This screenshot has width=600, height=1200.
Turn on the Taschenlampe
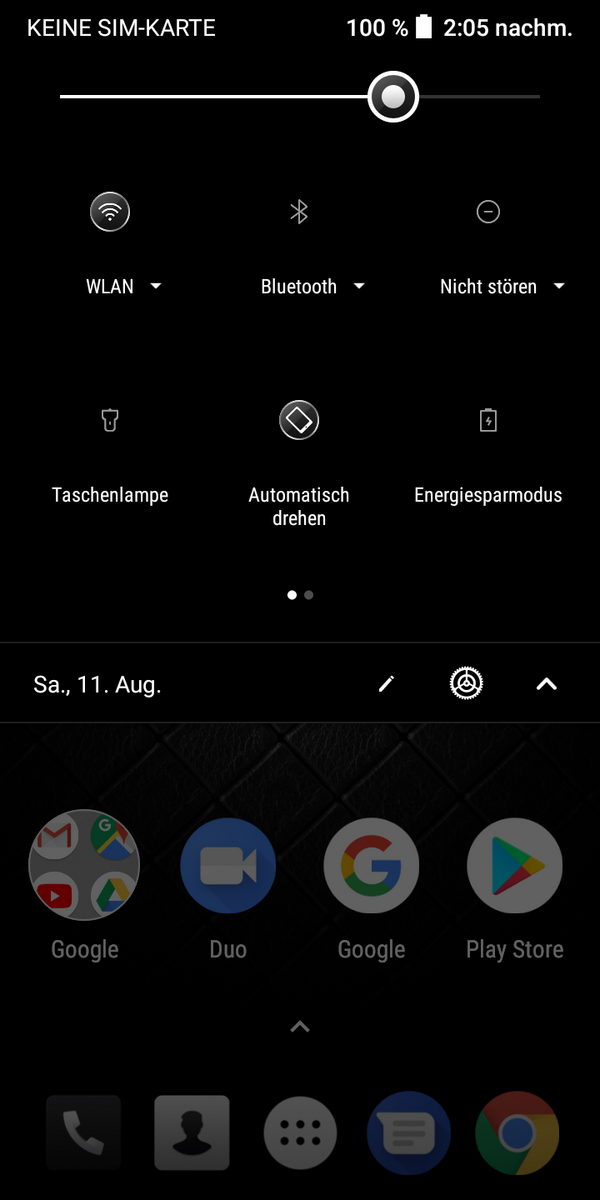110,420
